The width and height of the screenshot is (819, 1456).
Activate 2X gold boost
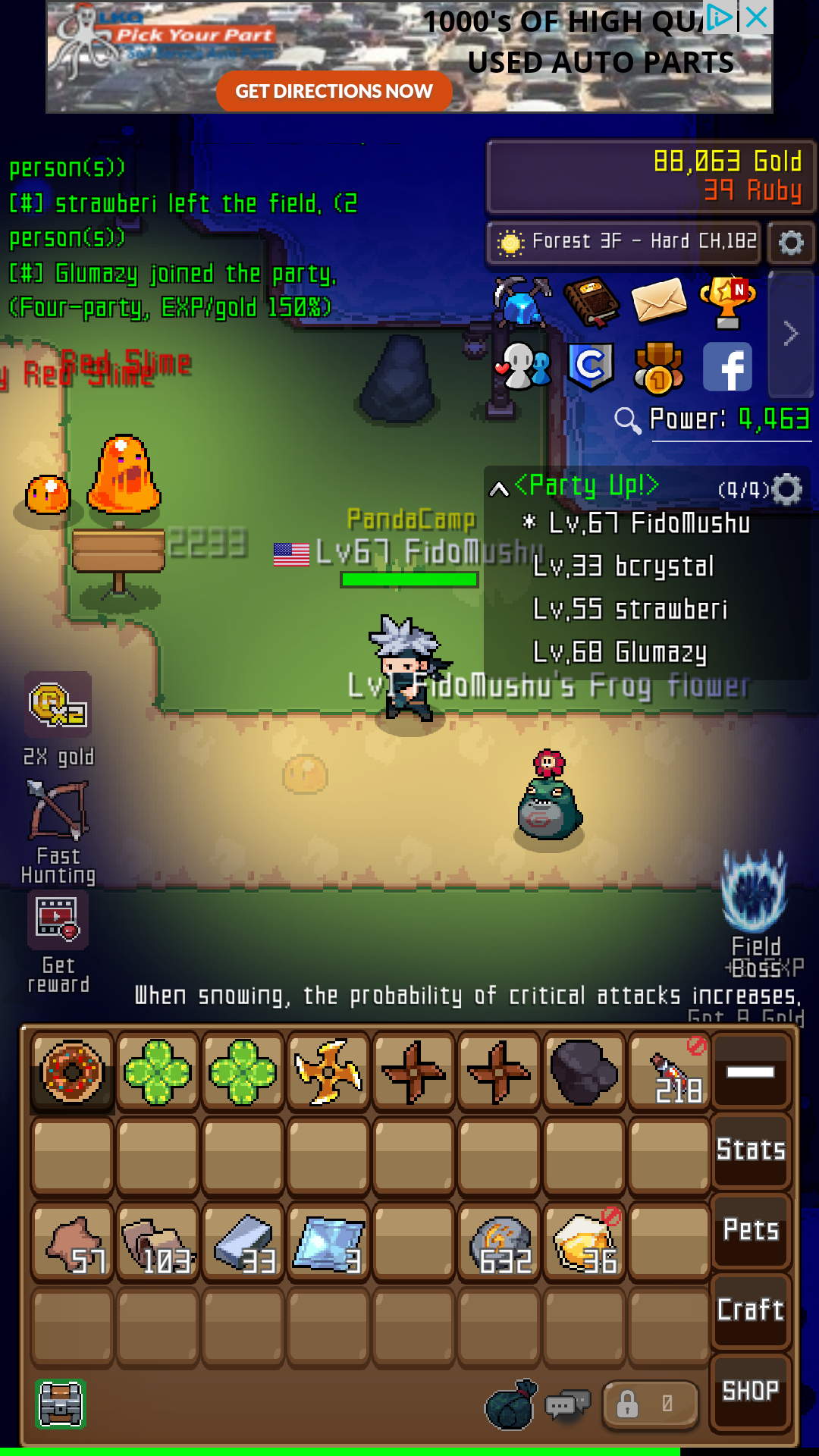point(58,705)
